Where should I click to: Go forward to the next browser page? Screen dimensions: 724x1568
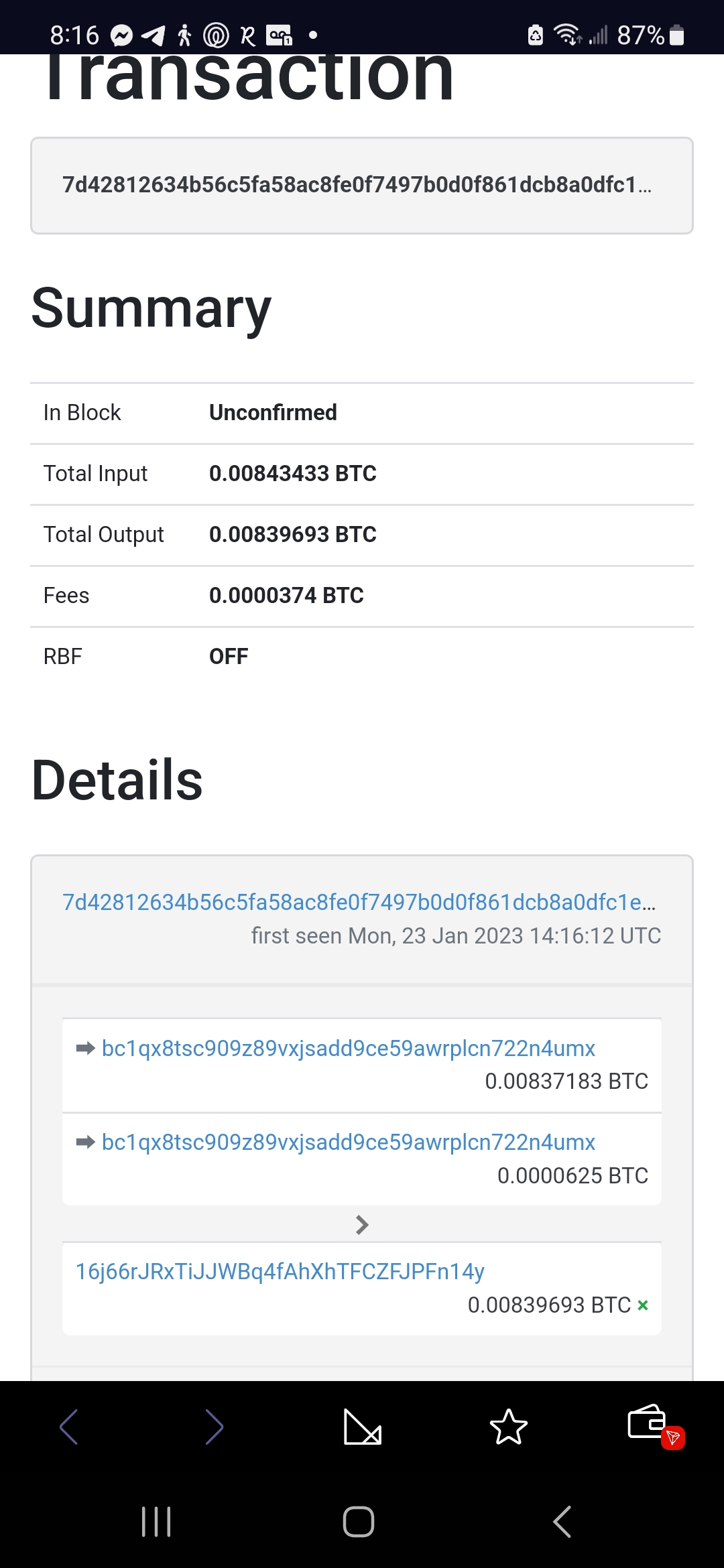pos(214,1427)
